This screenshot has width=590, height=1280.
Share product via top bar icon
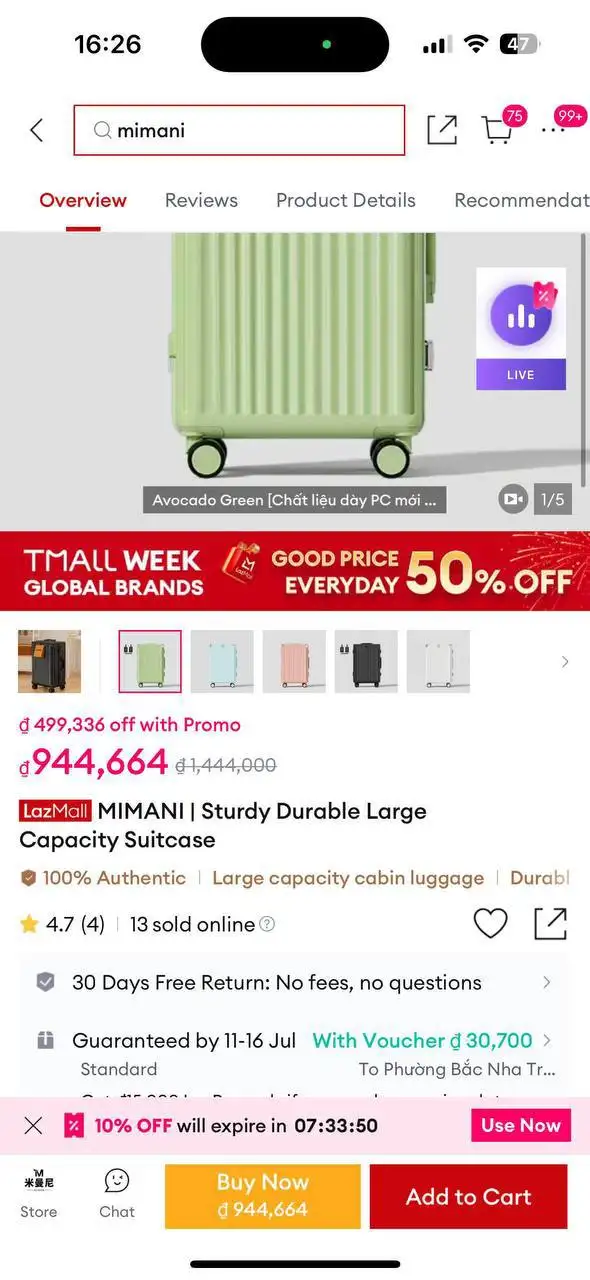point(442,130)
